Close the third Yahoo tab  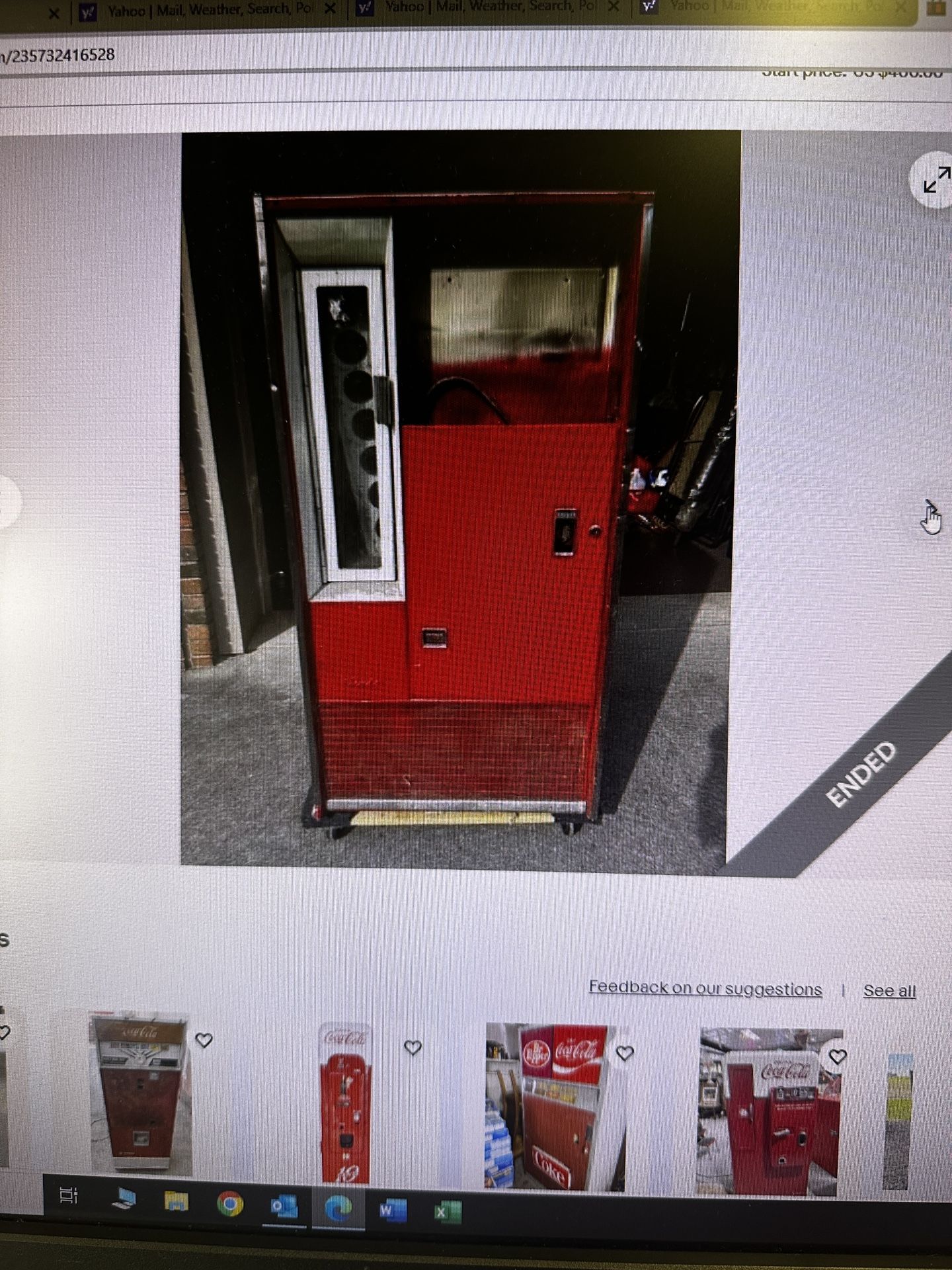point(900,7)
